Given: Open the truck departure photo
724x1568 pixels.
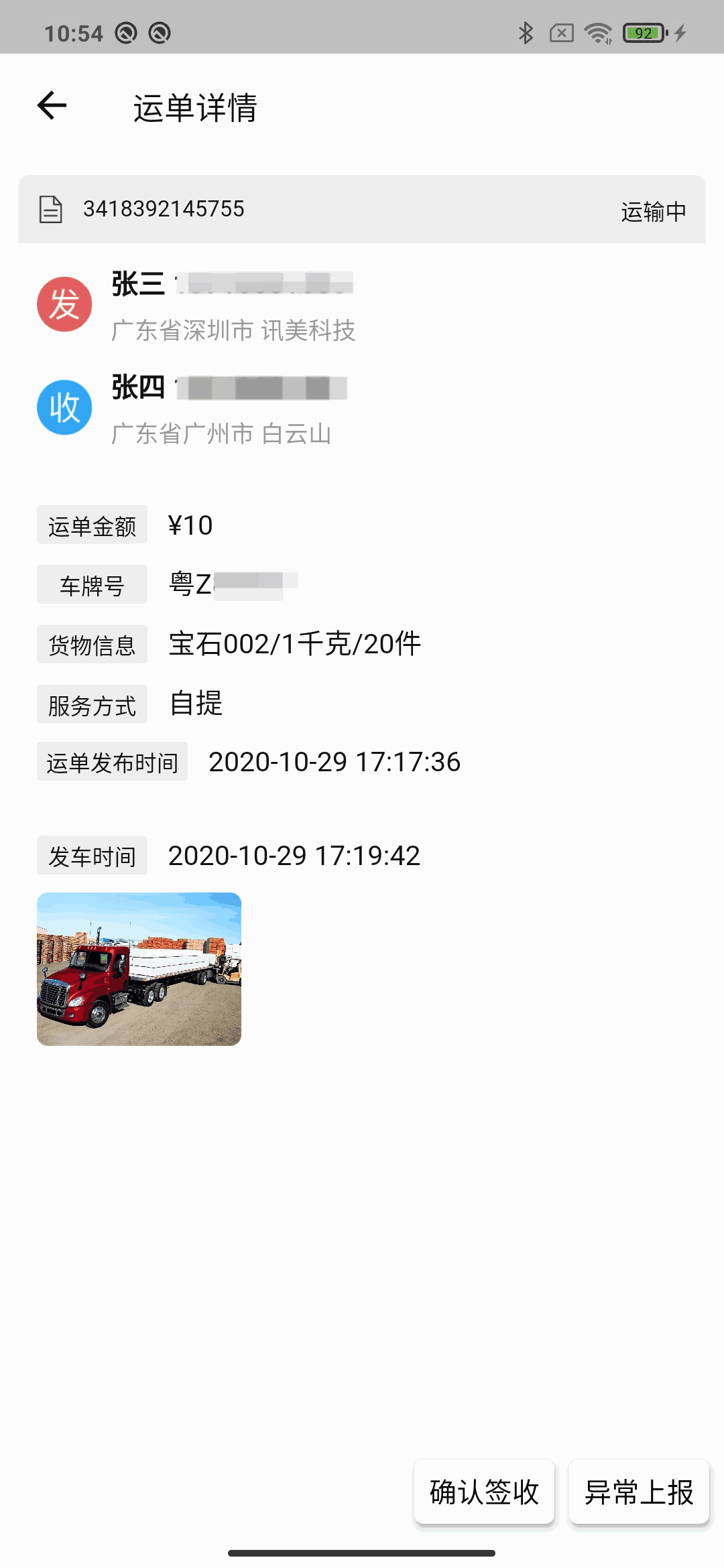Looking at the screenshot, I should pyautogui.click(x=139, y=968).
